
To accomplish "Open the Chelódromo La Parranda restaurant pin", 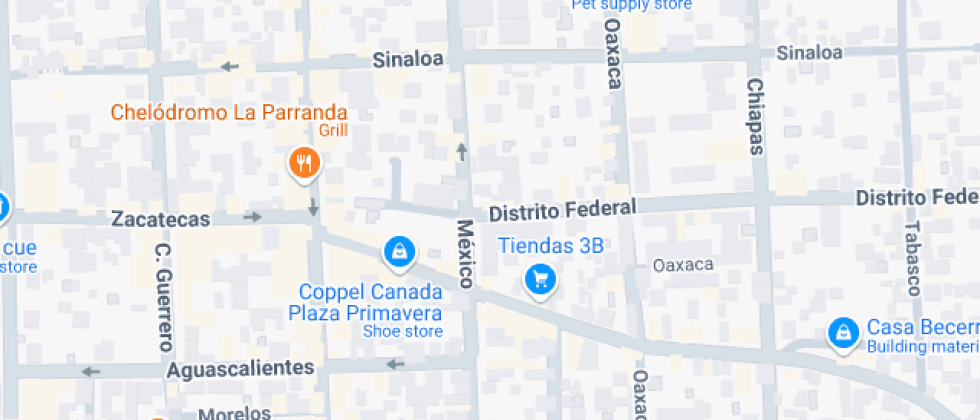I will click(303, 162).
